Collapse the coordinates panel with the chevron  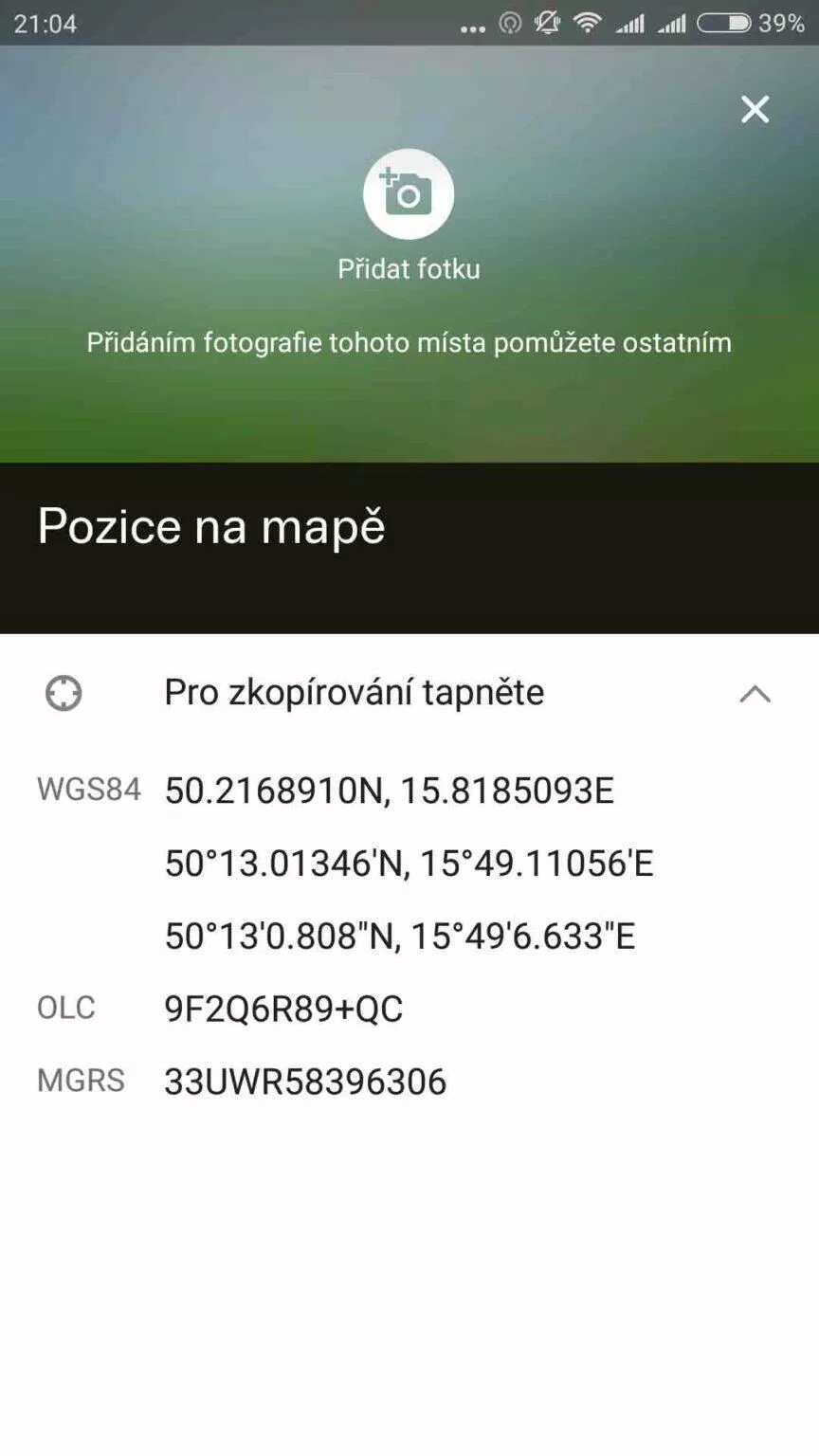coord(755,693)
